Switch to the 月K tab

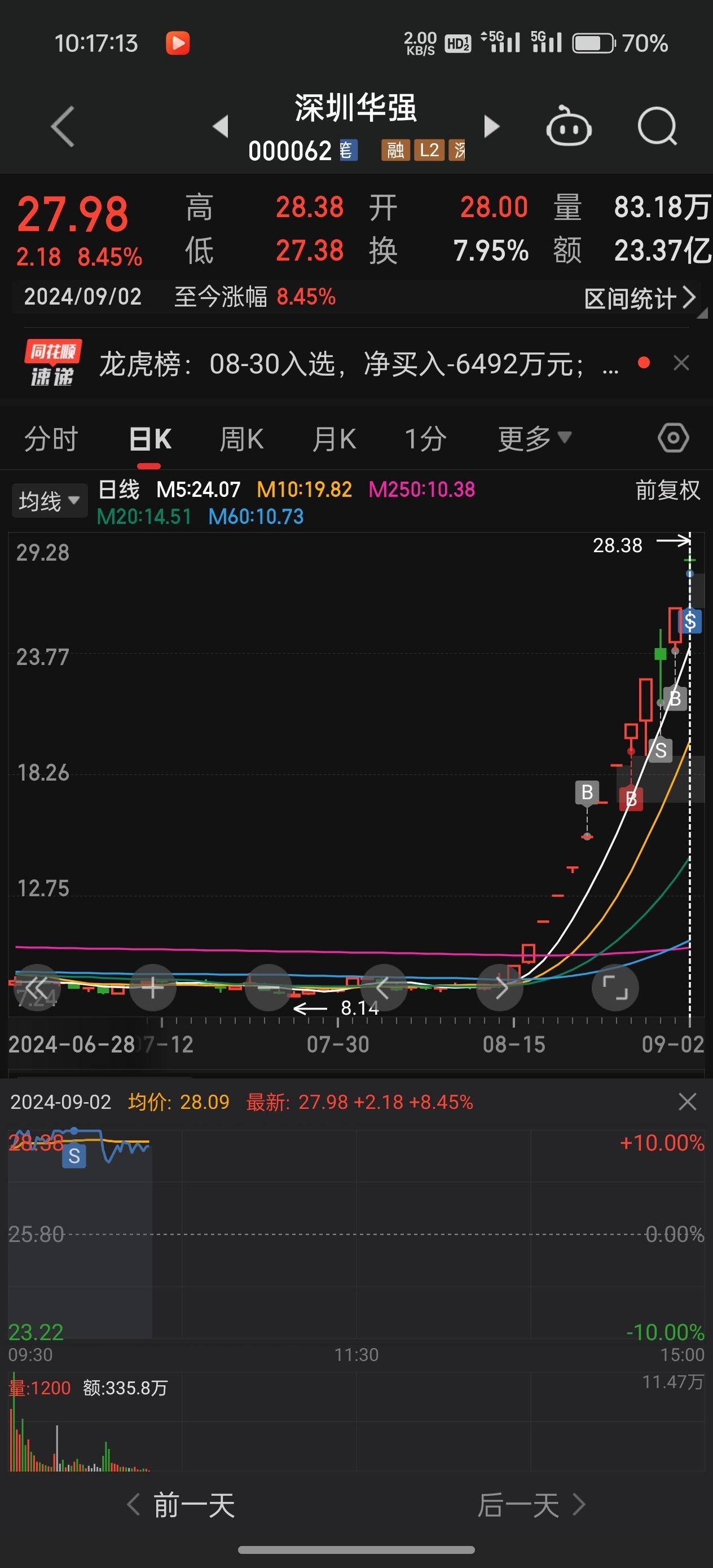click(334, 439)
